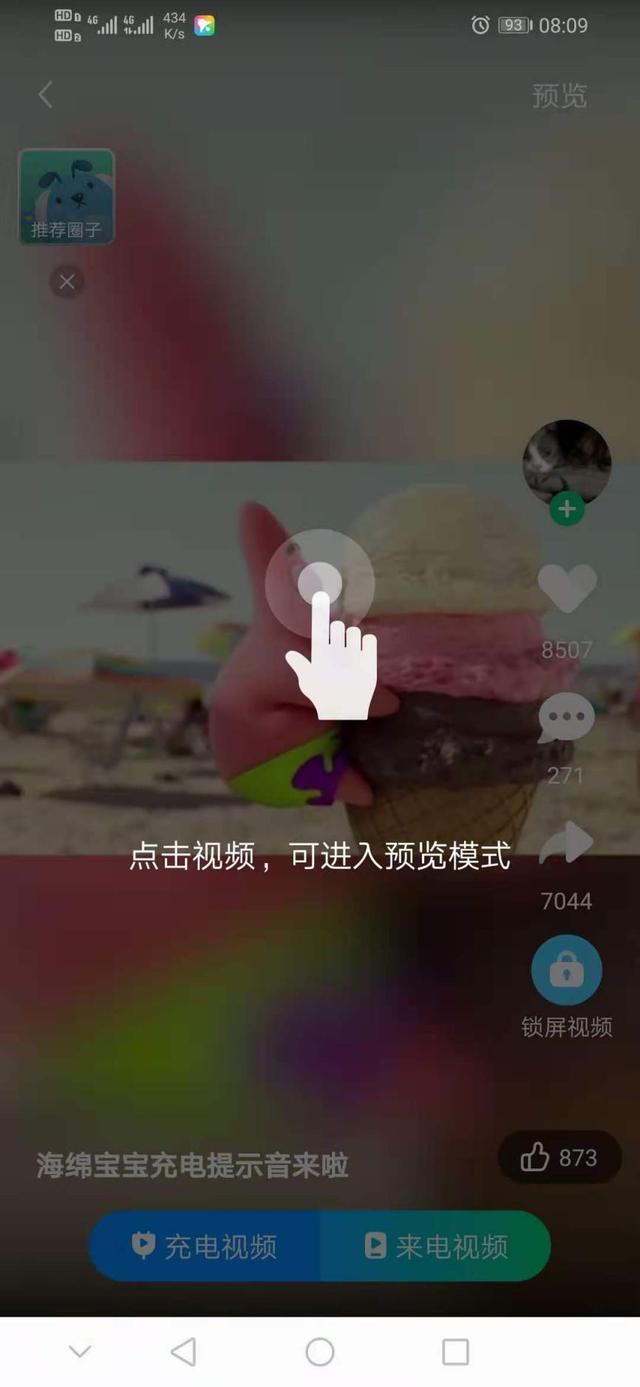This screenshot has height=1387, width=640.
Task: Go to the system home screen
Action: [320, 1352]
